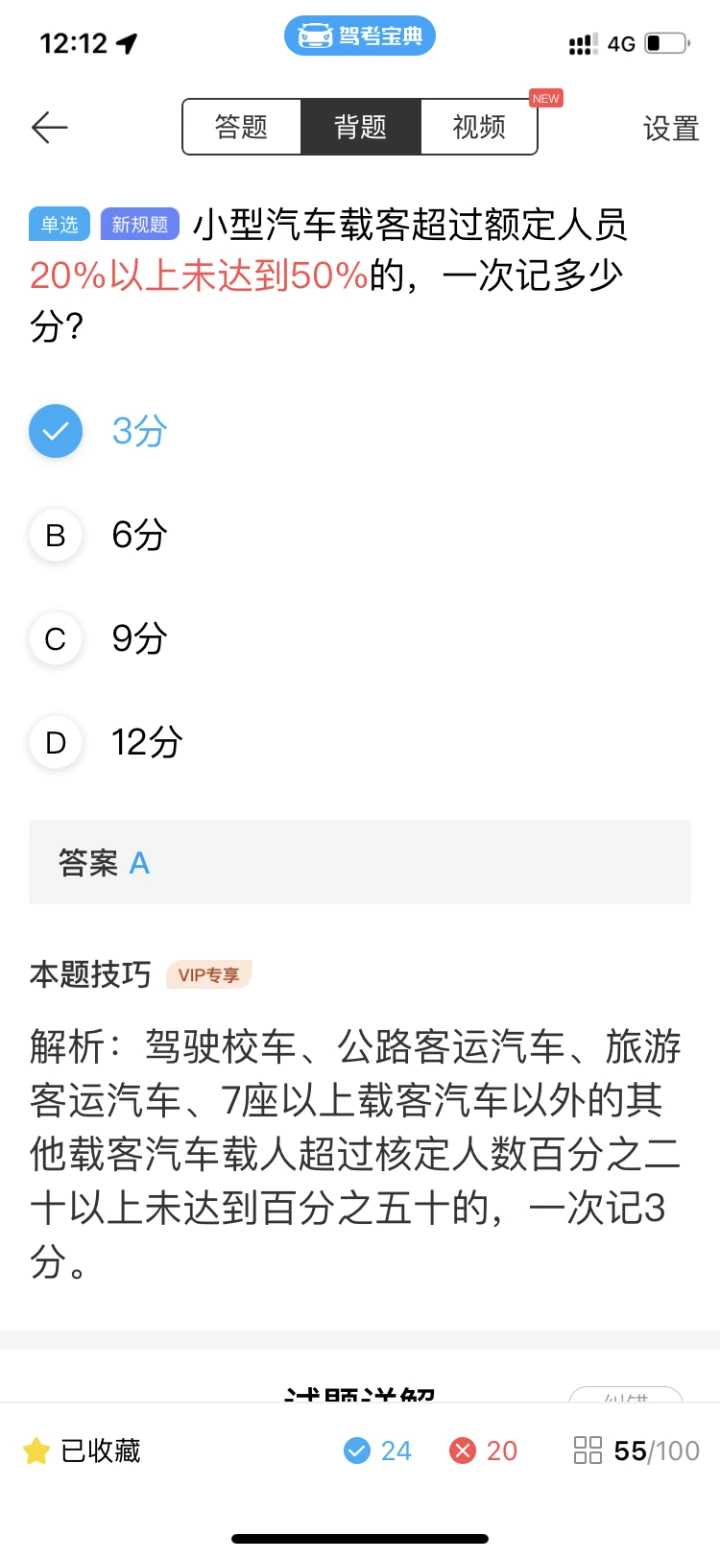Open the 视频 tab
The height and width of the screenshot is (1559, 720).
point(479,127)
